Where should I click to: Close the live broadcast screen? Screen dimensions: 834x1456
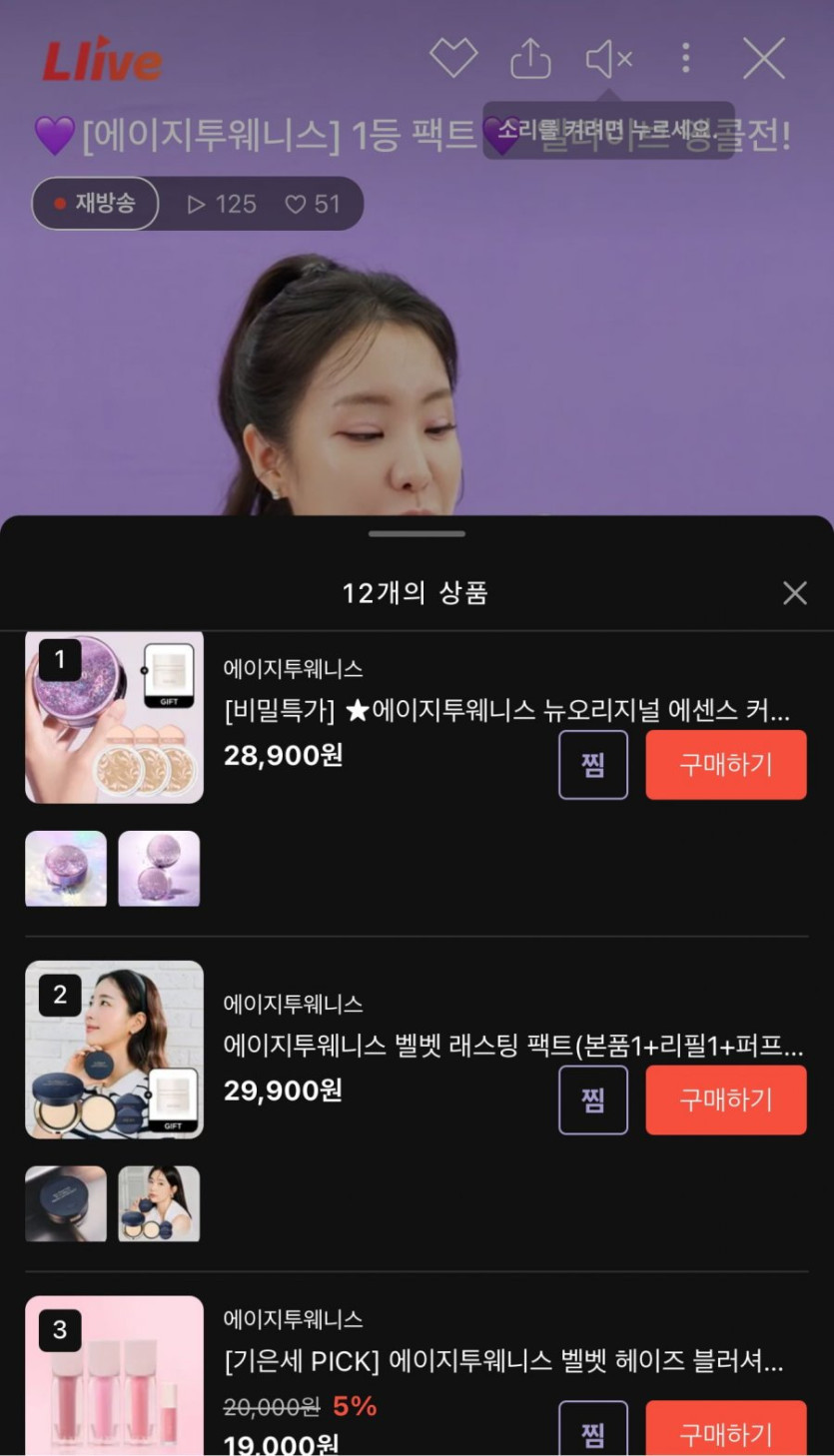[x=764, y=59]
